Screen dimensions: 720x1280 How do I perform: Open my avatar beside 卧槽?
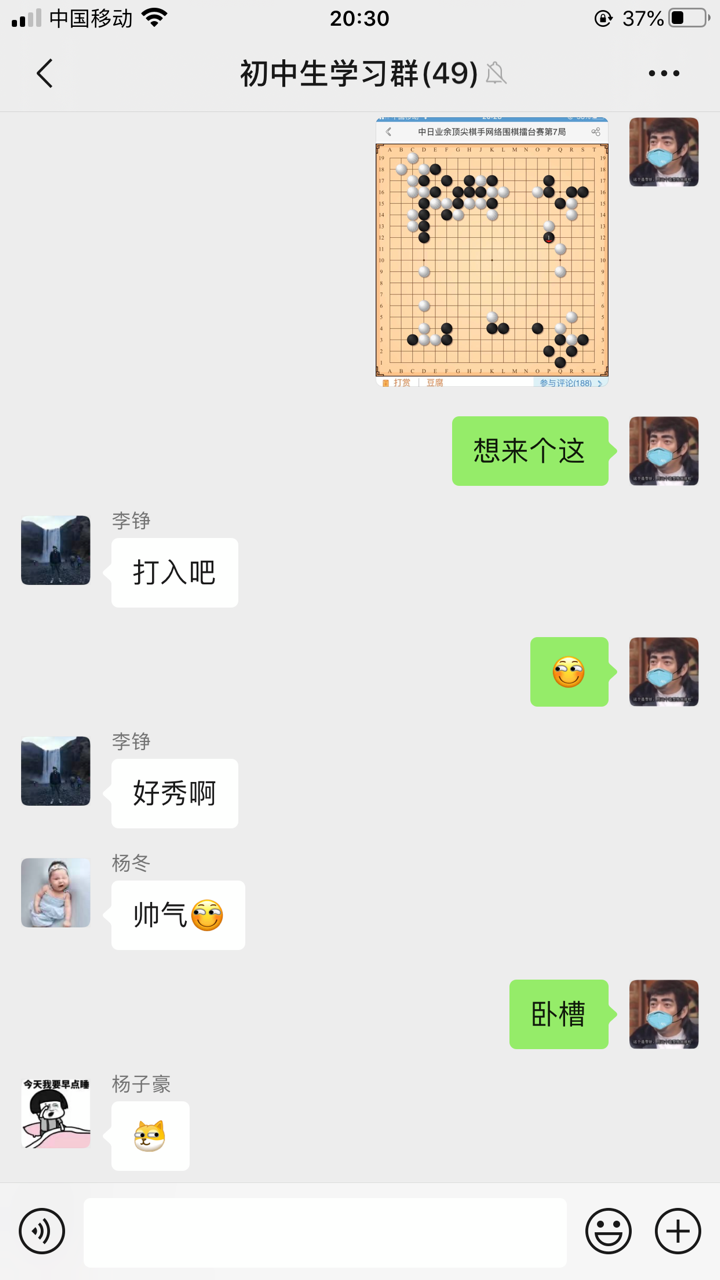(x=664, y=1014)
